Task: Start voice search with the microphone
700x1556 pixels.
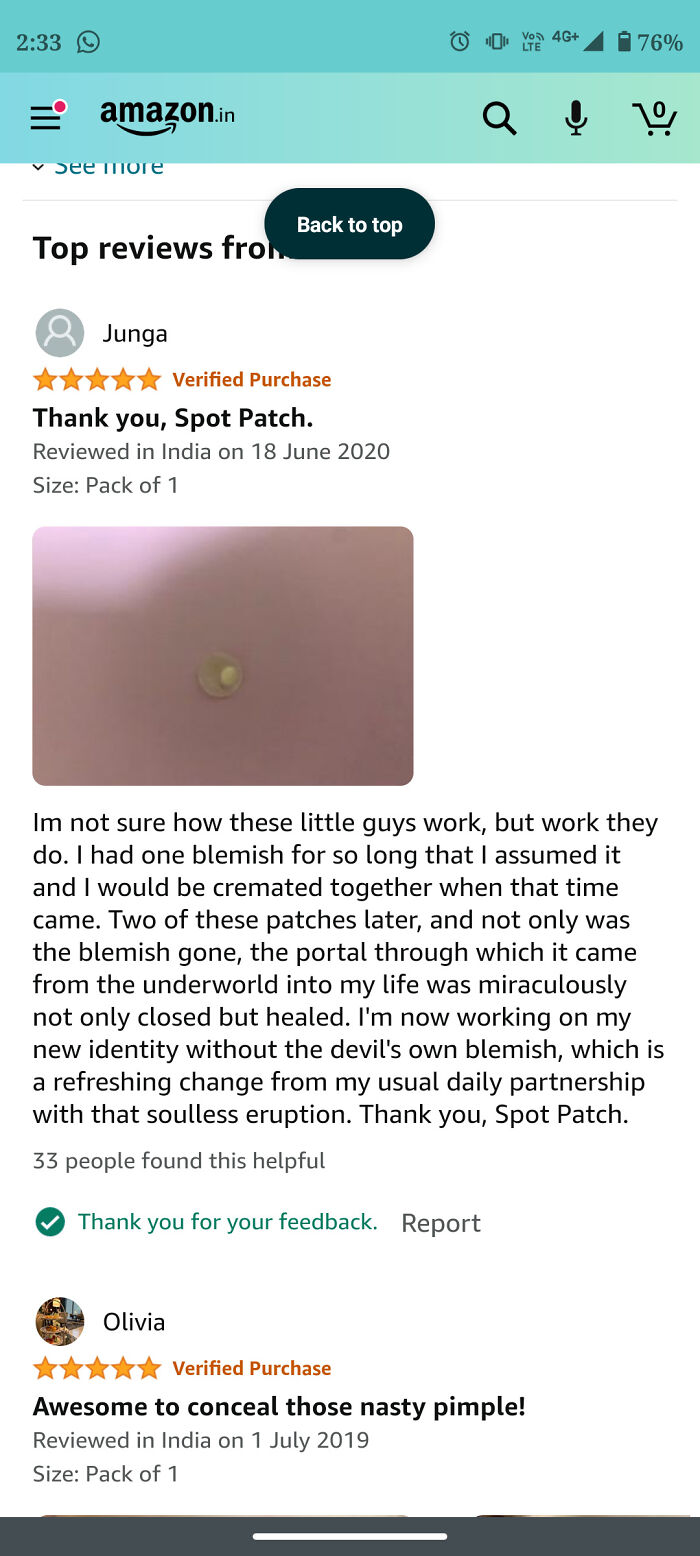Action: (x=576, y=118)
